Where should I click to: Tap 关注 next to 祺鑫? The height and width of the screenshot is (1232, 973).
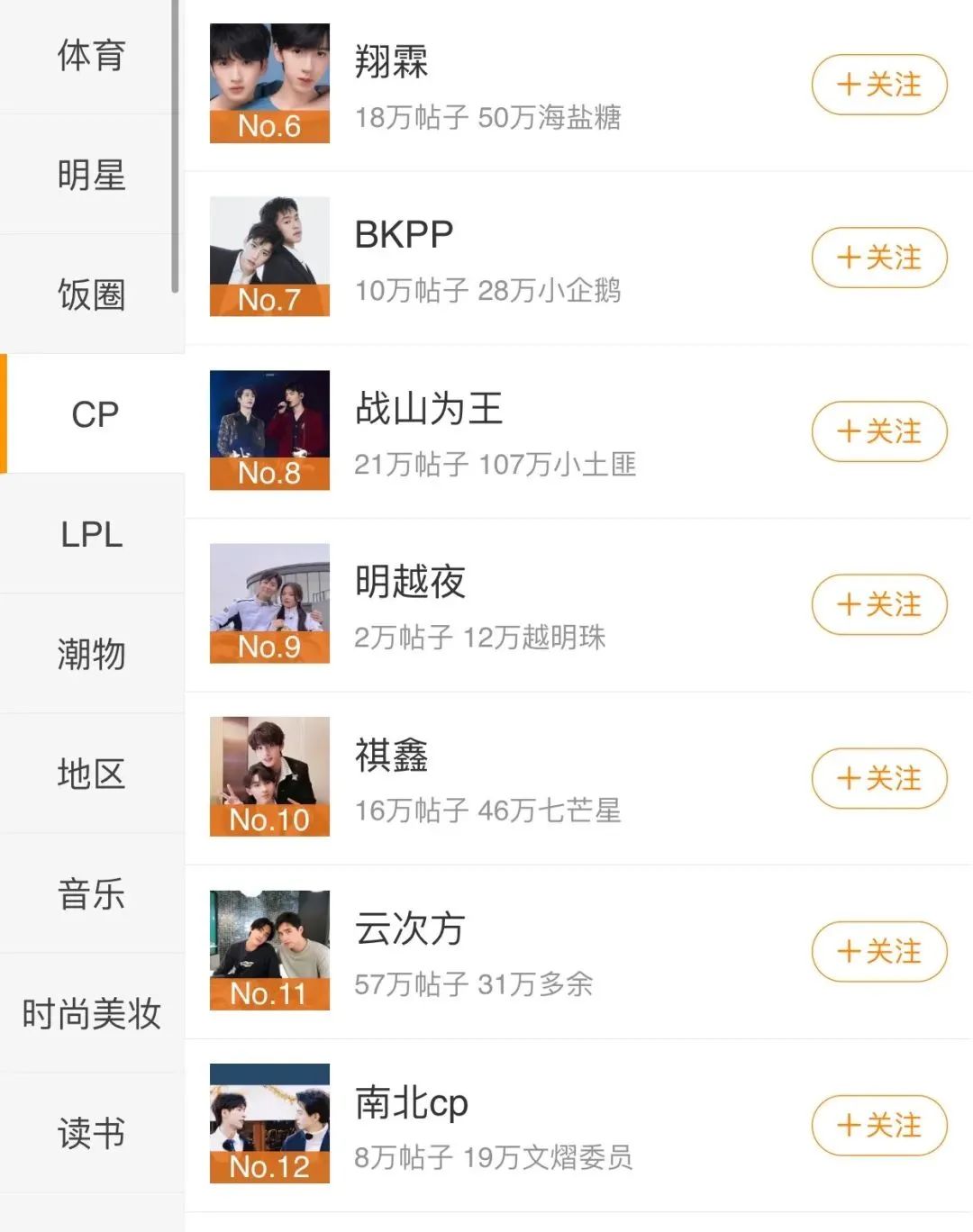[879, 778]
